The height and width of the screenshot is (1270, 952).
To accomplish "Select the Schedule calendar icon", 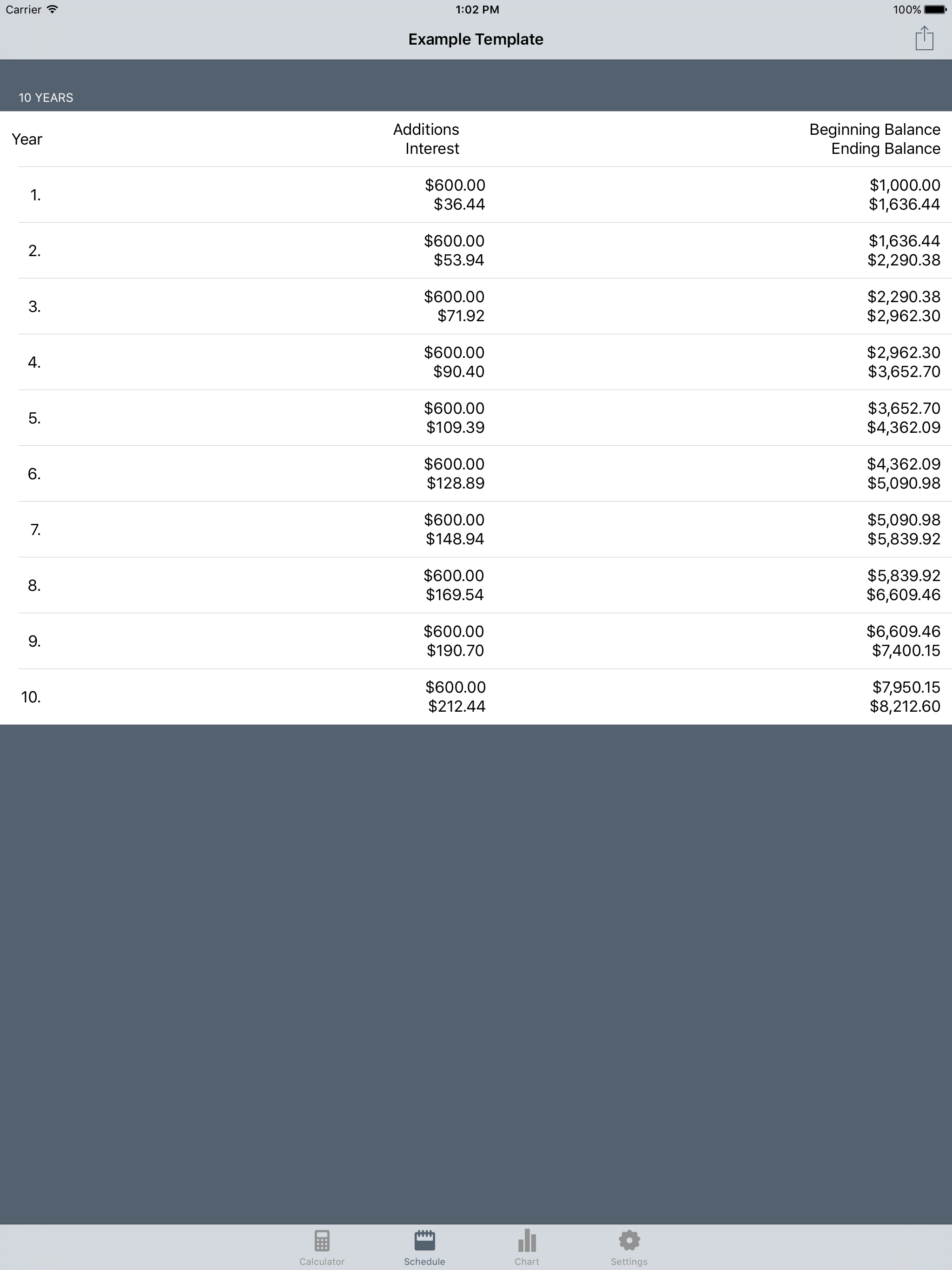I will tap(425, 1240).
